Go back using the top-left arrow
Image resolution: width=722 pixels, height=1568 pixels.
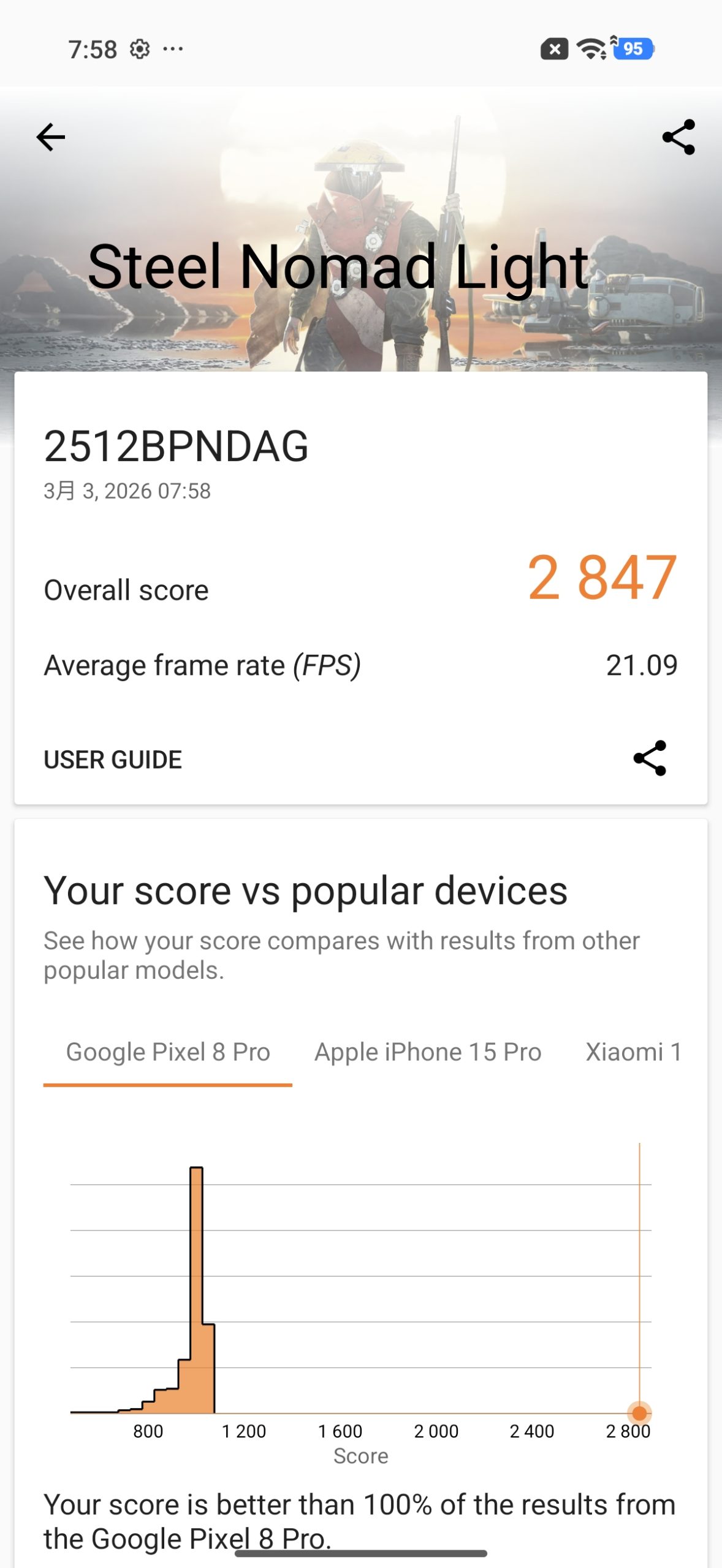coord(50,137)
